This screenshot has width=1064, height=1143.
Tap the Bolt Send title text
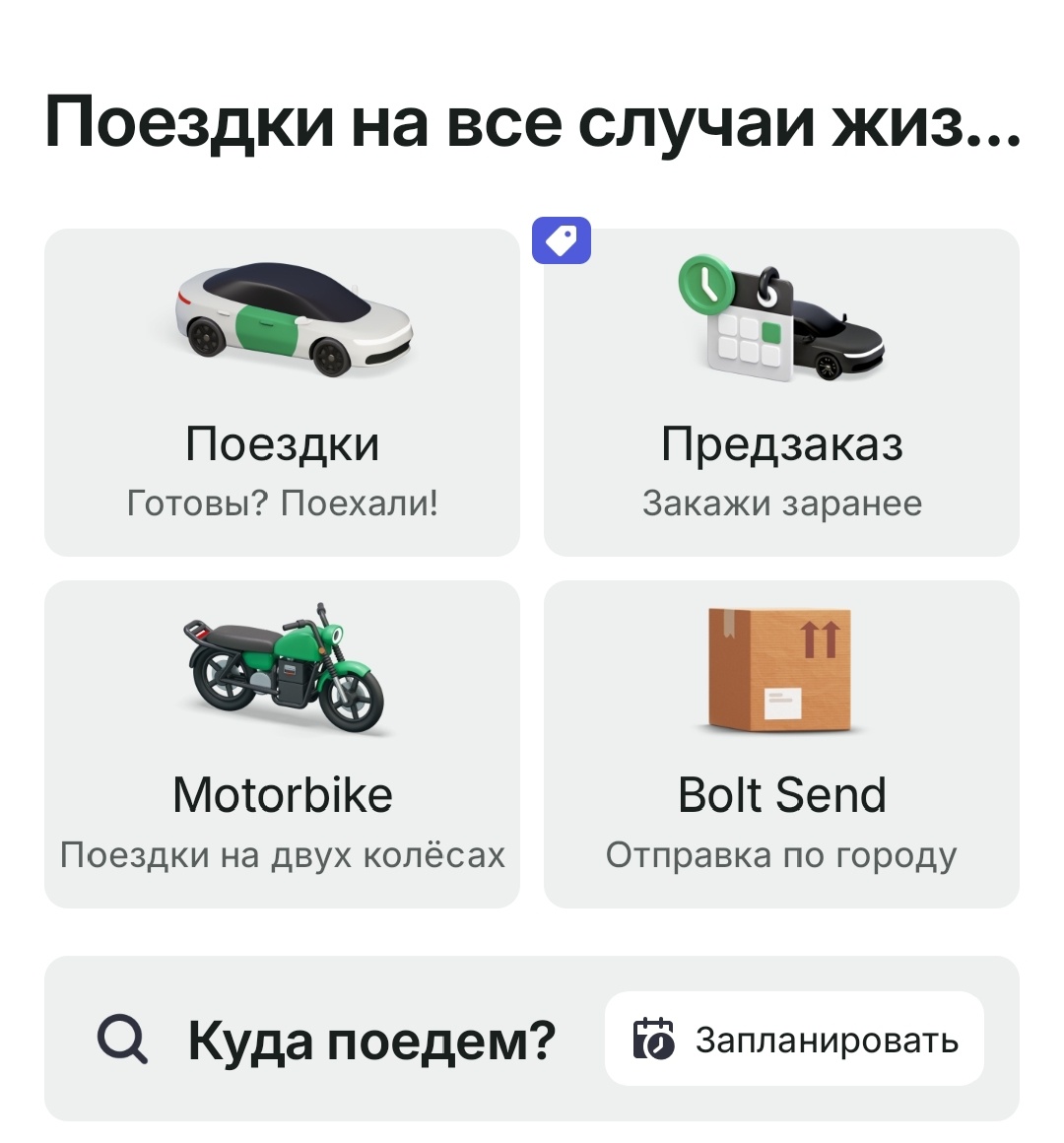(781, 794)
